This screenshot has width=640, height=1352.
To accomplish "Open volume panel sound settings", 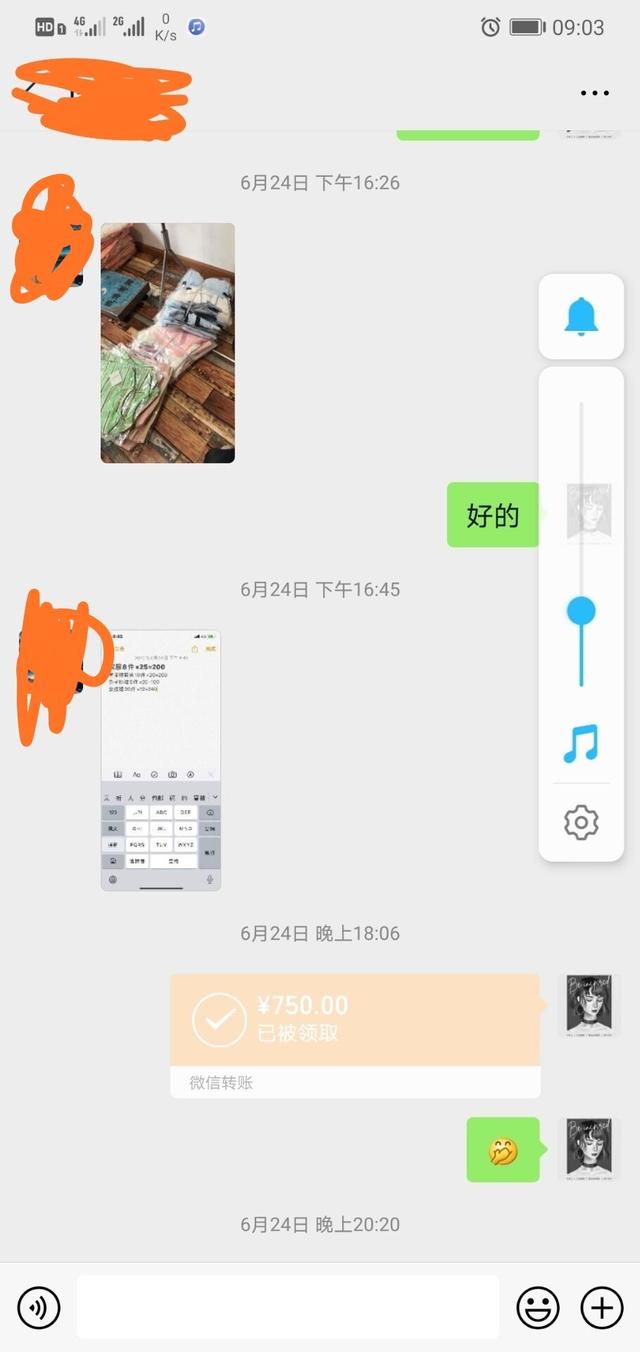I will click(581, 823).
